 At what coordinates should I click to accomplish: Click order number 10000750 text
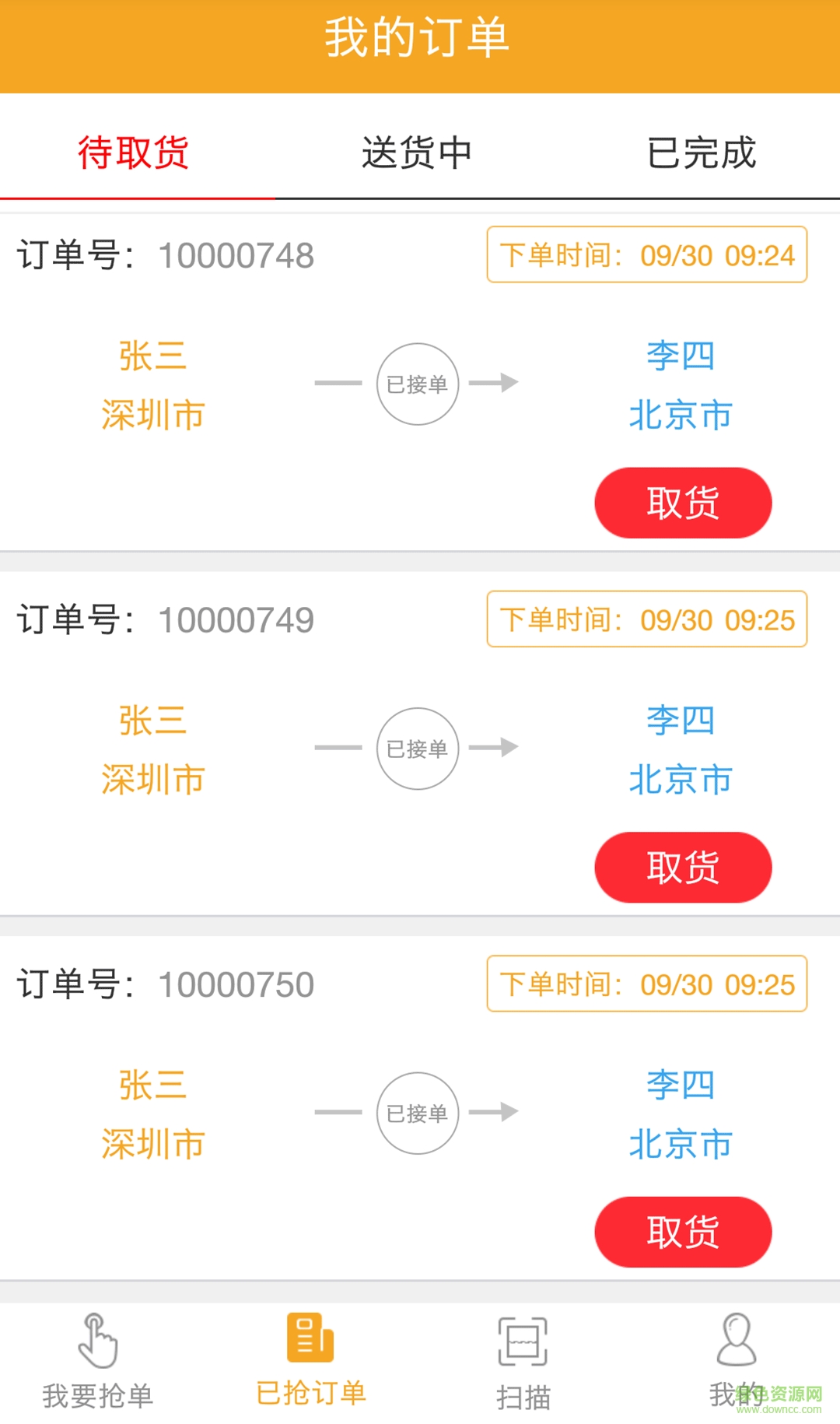tap(236, 984)
